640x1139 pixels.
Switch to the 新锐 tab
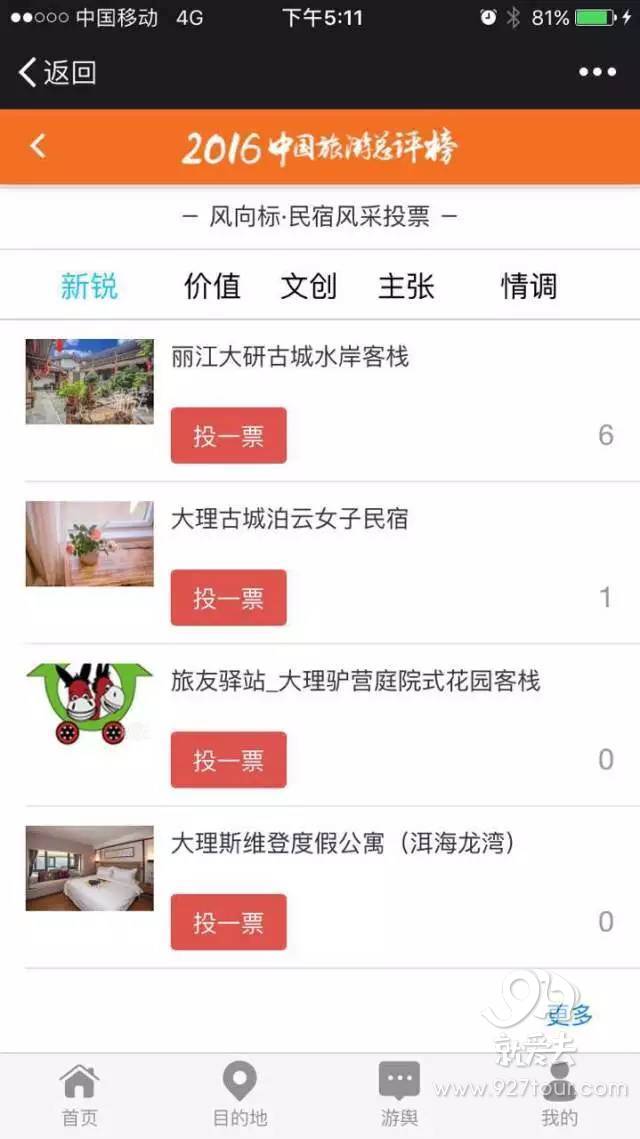[x=89, y=286]
